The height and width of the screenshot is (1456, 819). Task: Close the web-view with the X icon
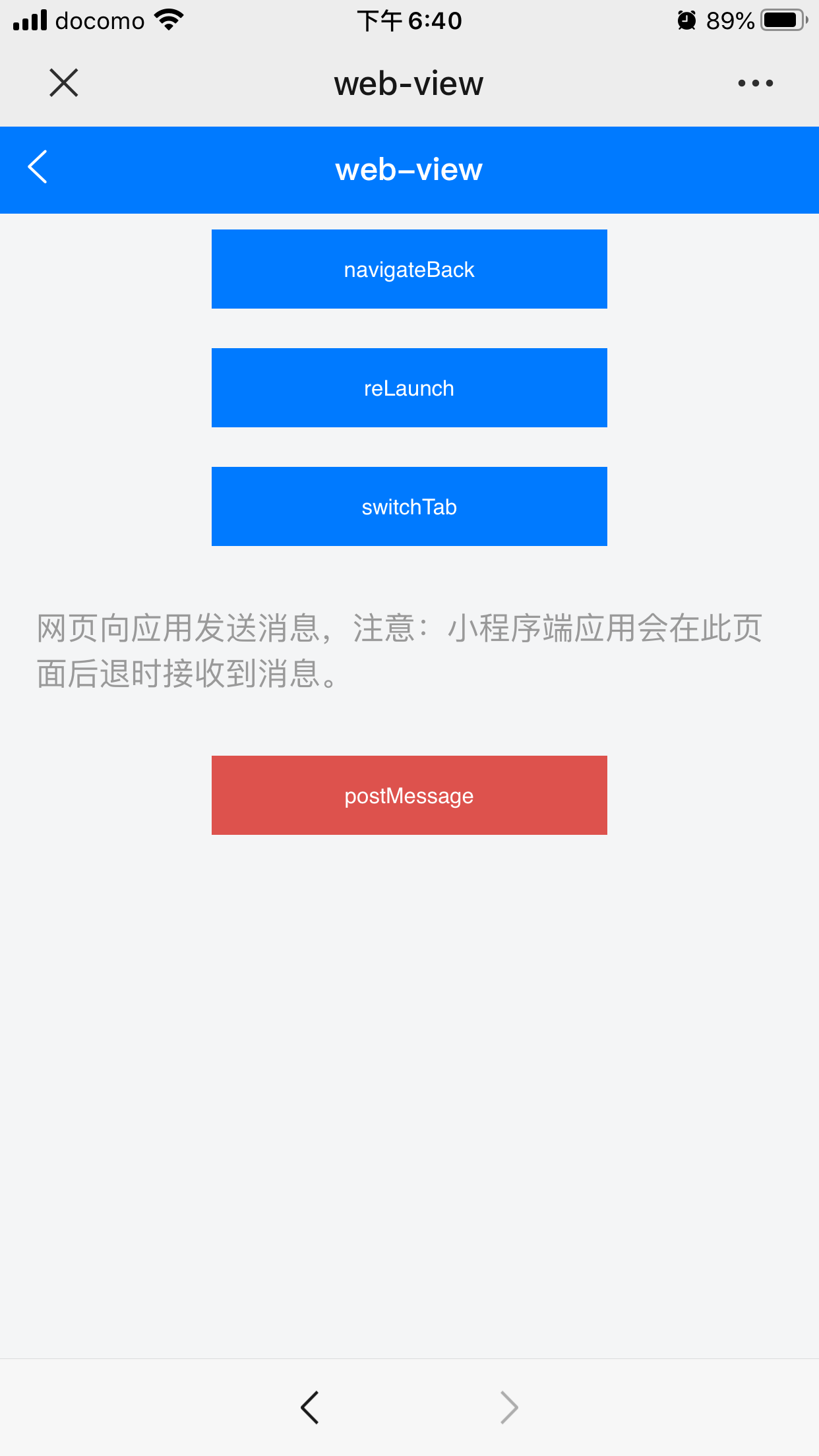64,83
